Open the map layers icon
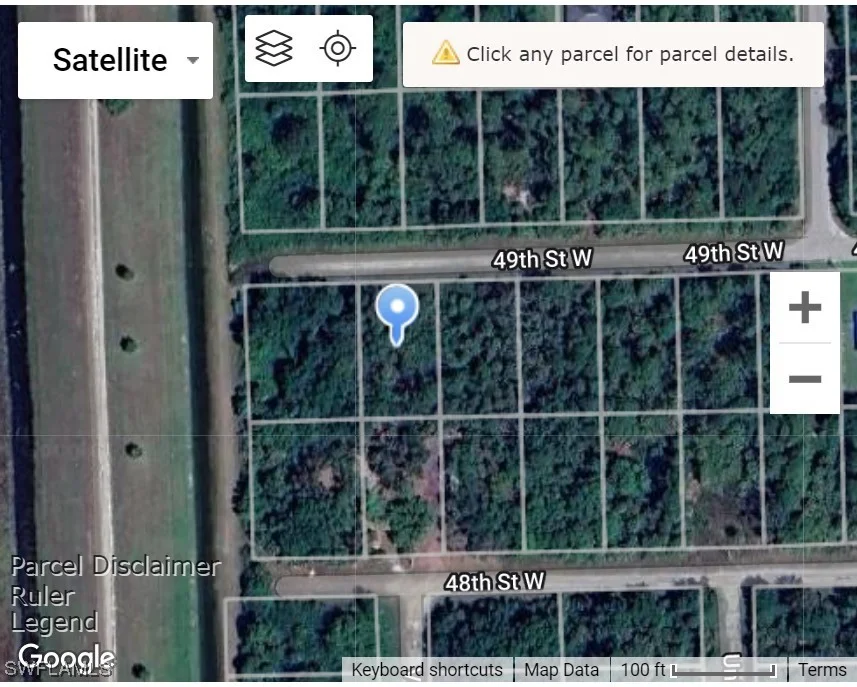The width and height of the screenshot is (857, 687). click(274, 48)
